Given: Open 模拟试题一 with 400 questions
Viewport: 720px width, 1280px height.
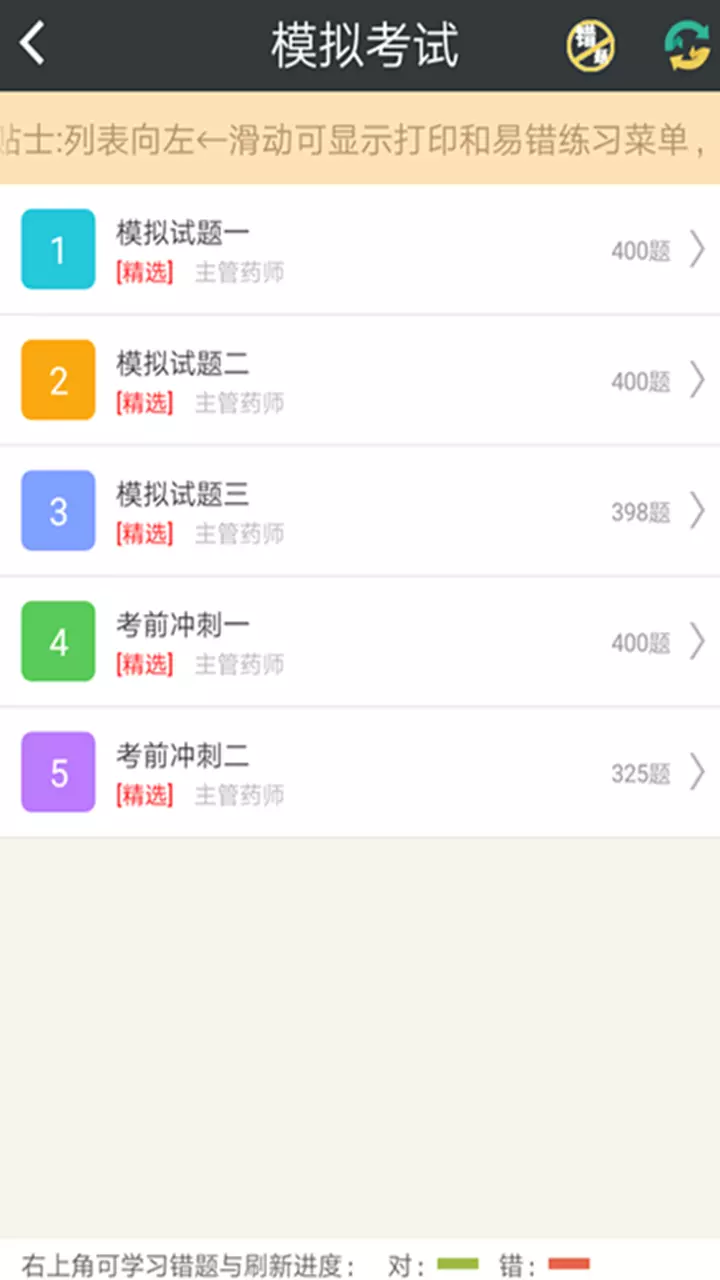Looking at the screenshot, I should point(360,249).
